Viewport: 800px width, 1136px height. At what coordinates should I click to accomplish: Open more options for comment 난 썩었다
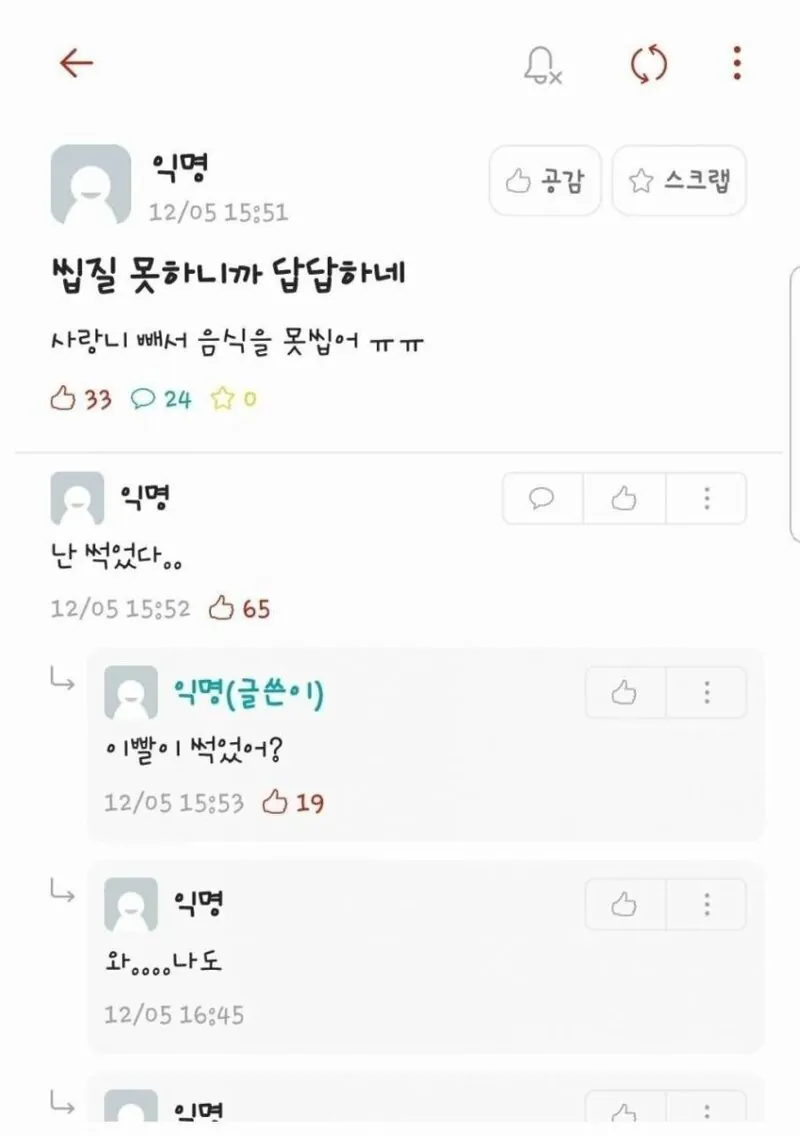707,498
